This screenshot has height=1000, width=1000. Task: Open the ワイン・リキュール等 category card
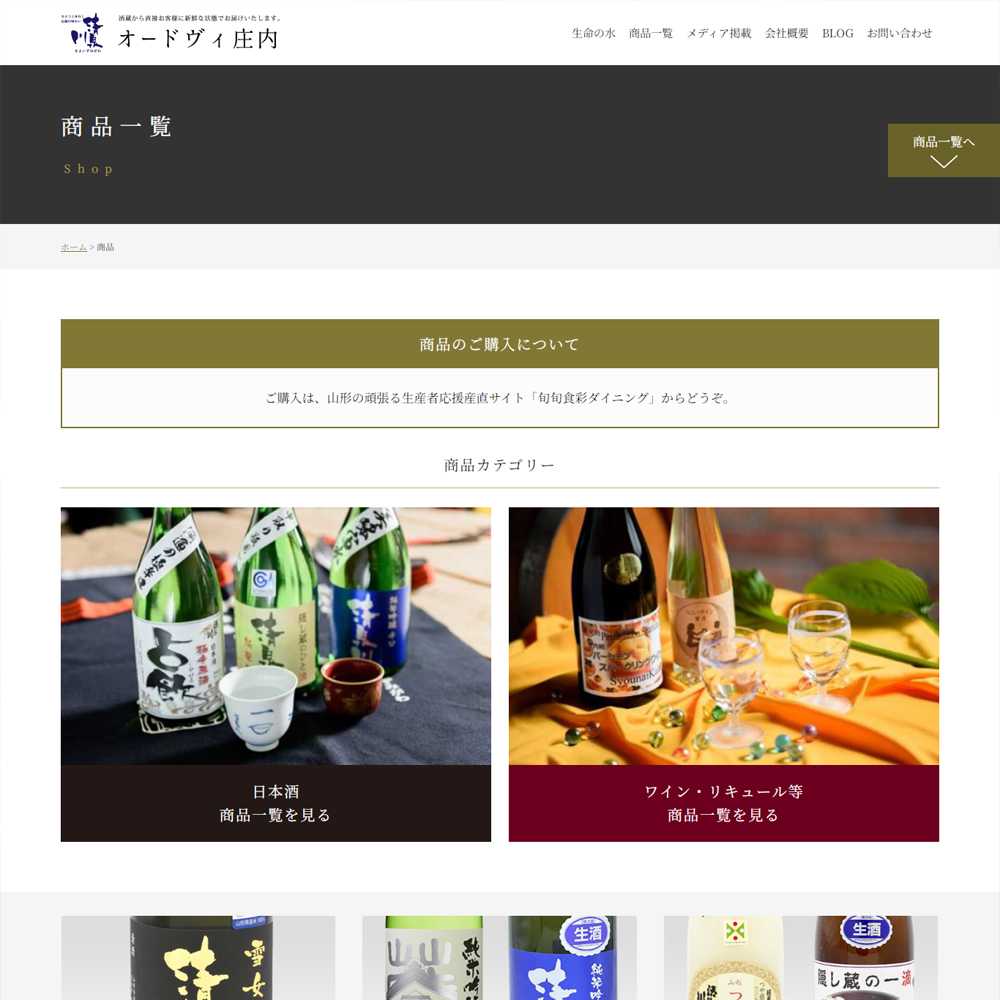click(723, 674)
